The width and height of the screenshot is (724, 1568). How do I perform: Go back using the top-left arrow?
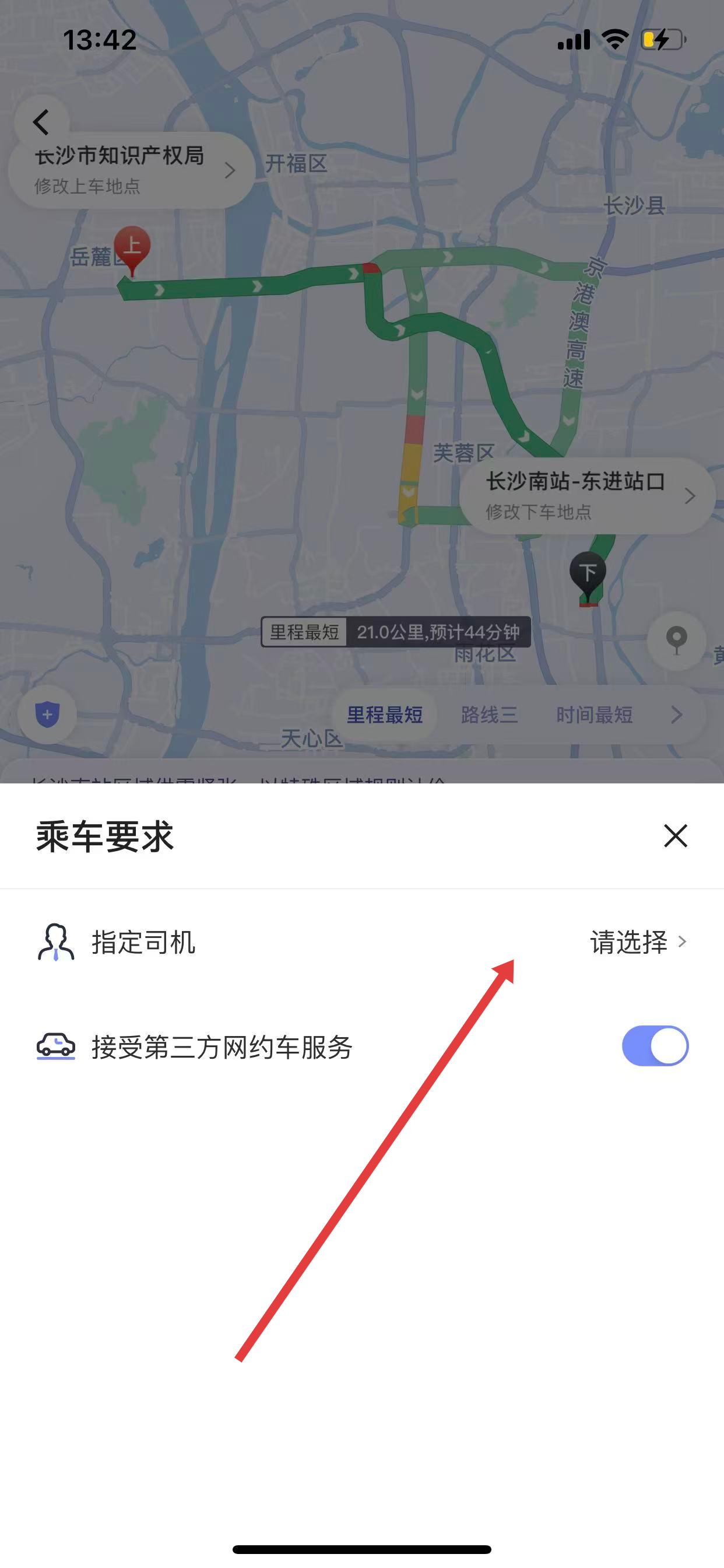coord(41,122)
